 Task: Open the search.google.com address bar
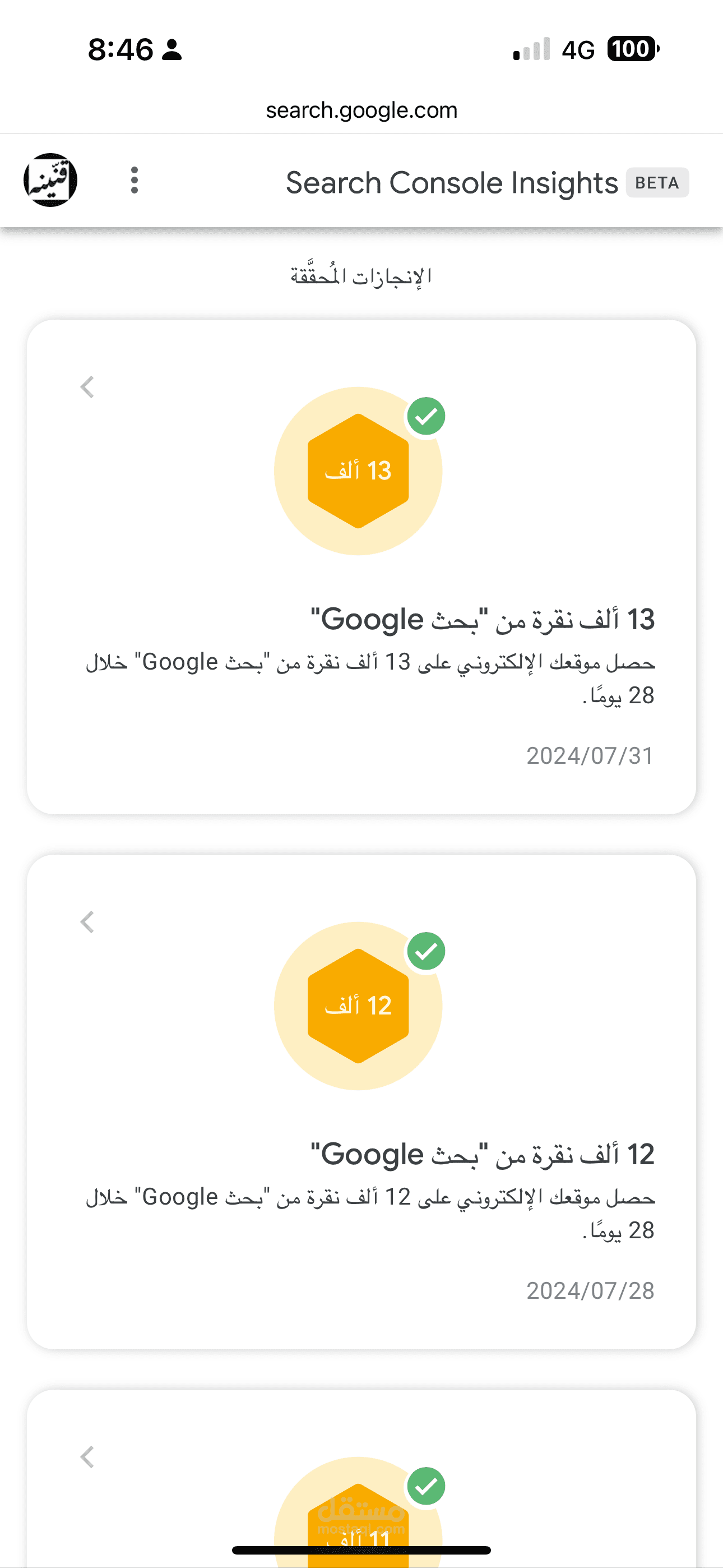click(x=361, y=110)
